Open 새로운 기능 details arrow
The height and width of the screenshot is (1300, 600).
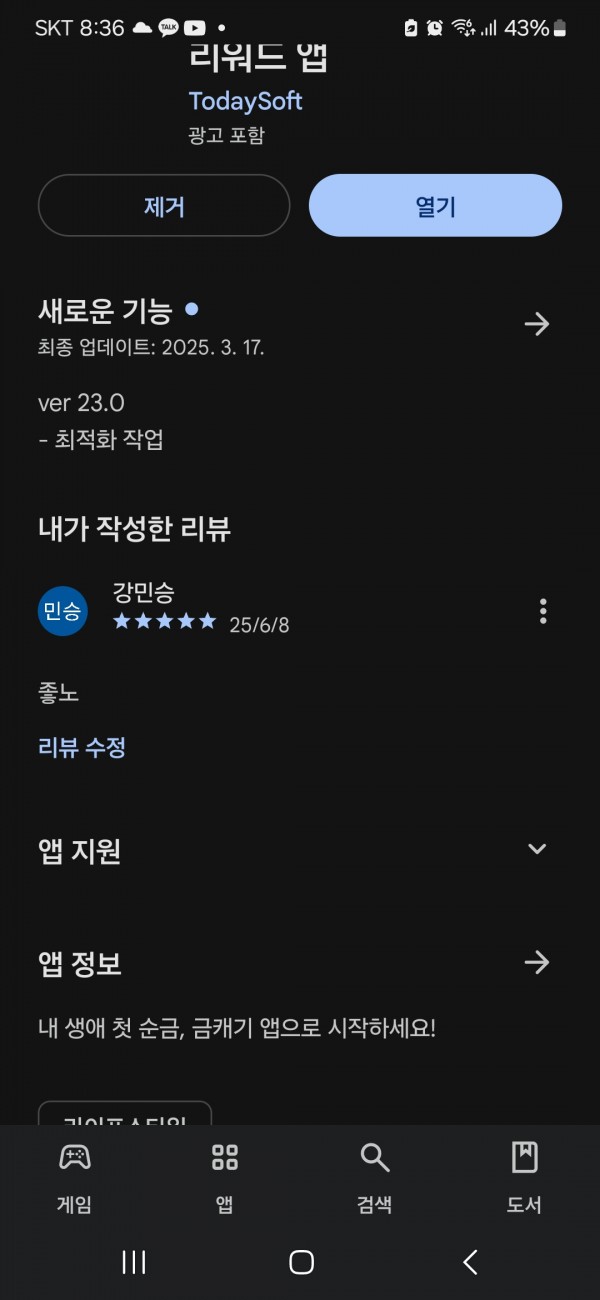pyautogui.click(x=537, y=324)
